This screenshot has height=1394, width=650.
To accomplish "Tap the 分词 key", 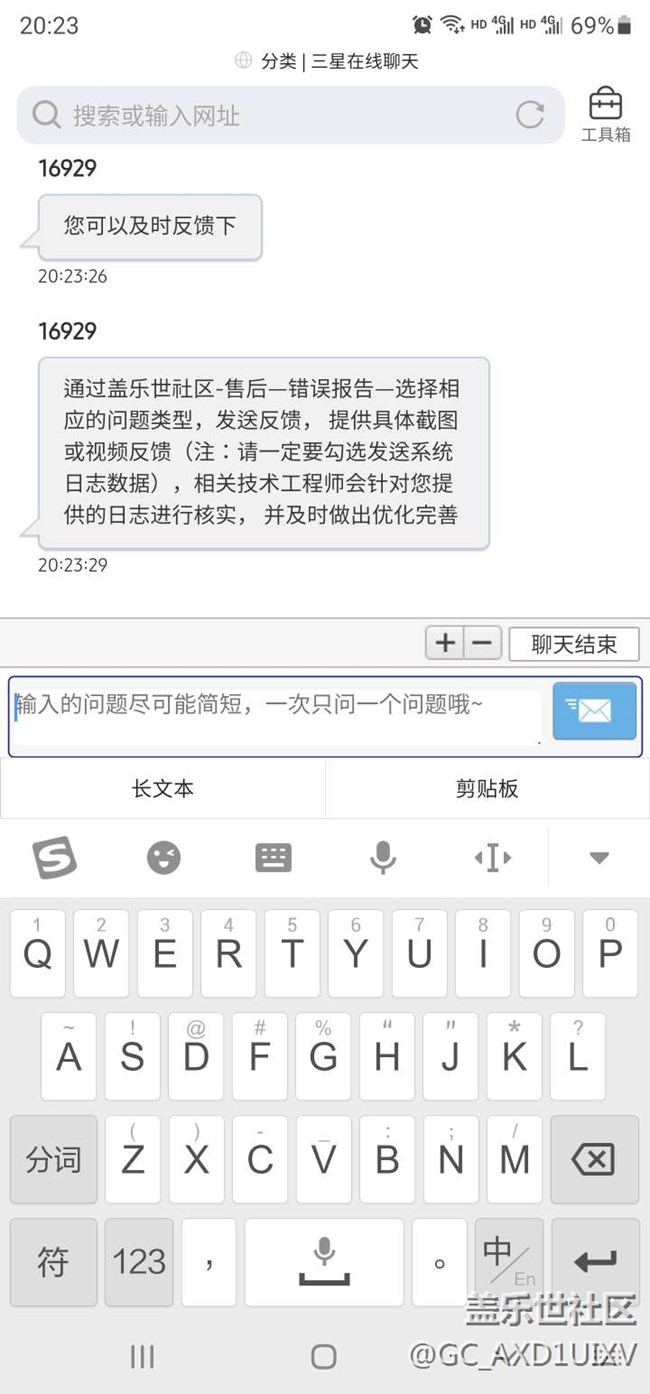I will point(53,1159).
